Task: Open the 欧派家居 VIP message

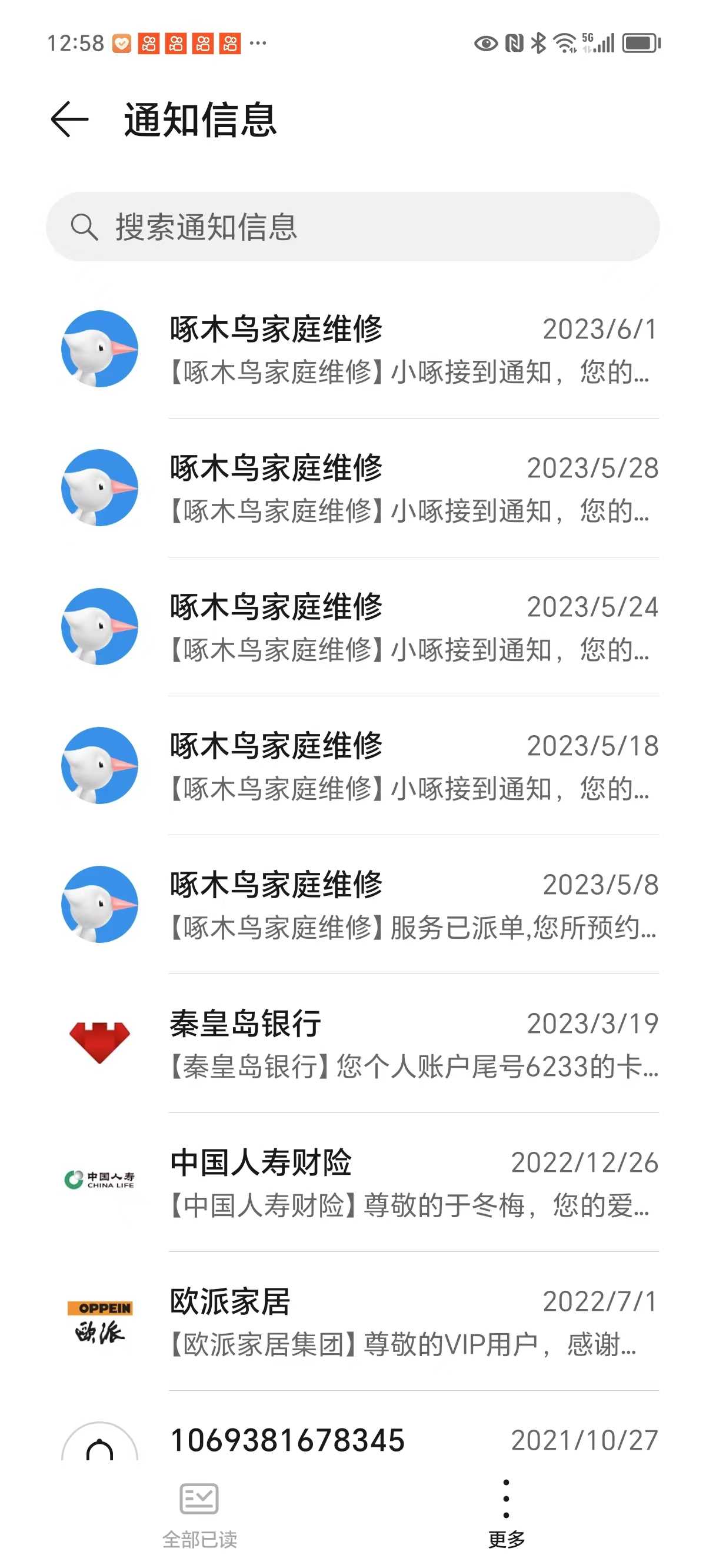Action: pos(412,1321)
